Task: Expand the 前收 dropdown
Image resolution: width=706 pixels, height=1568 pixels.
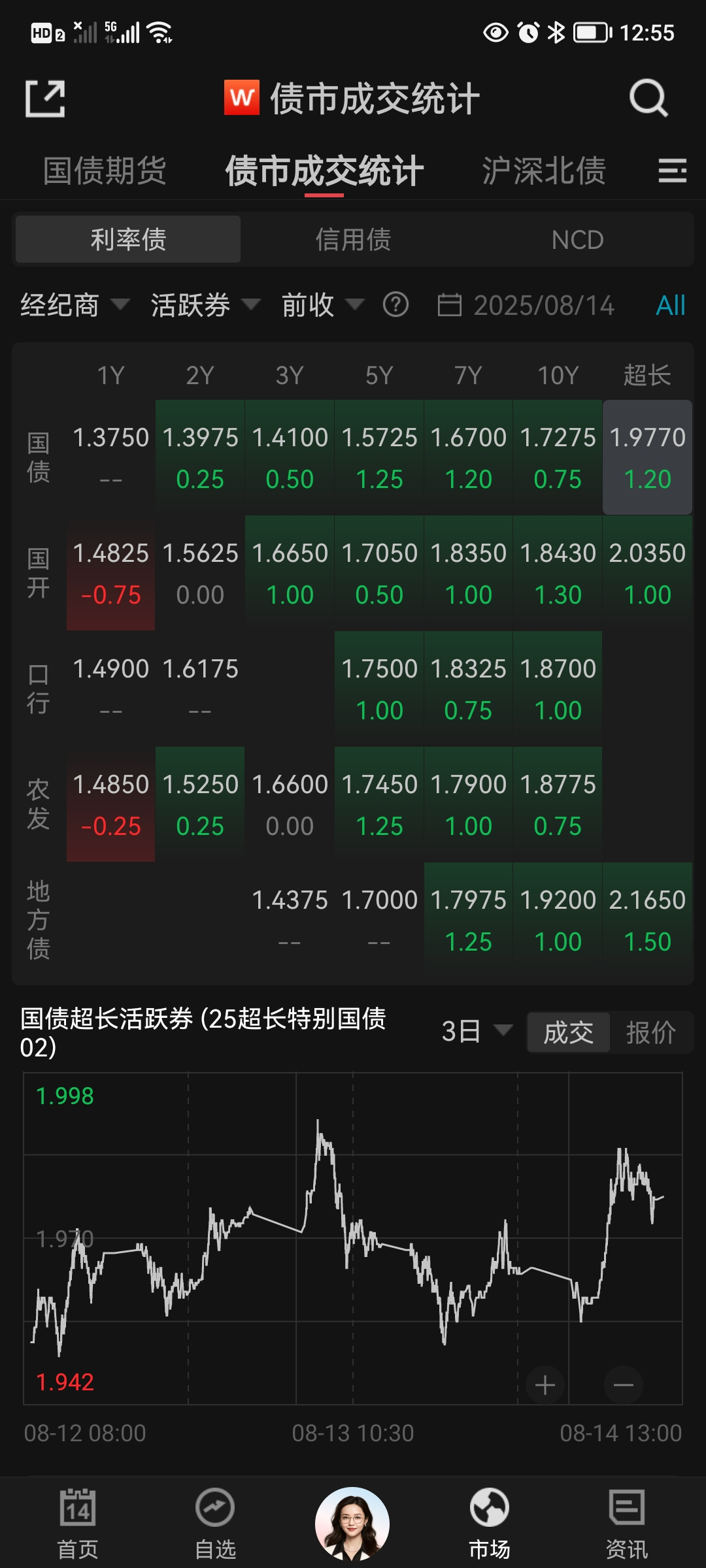Action: pyautogui.click(x=322, y=305)
